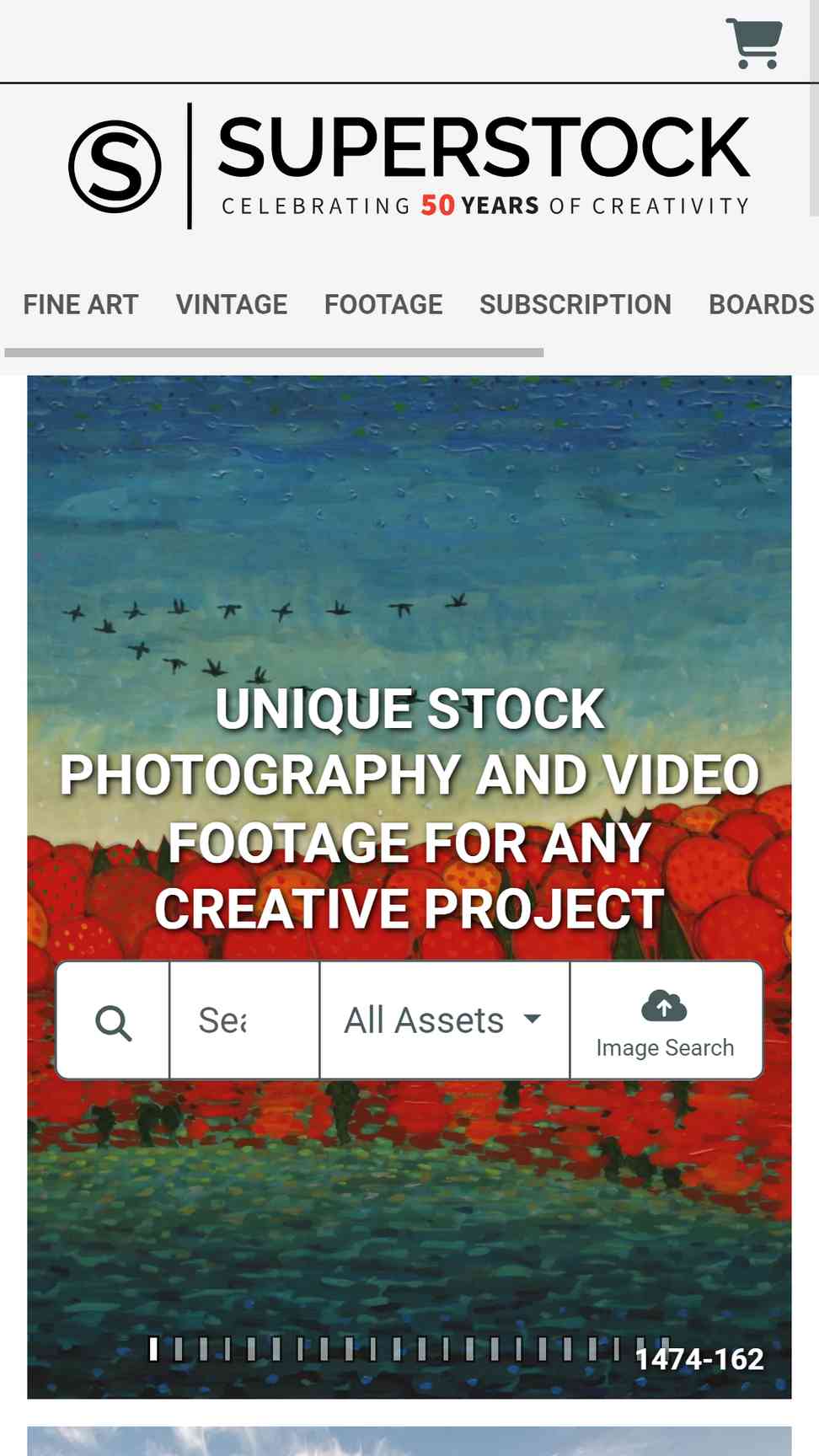Start an Image Search upload
The height and width of the screenshot is (1456, 819).
click(666, 1021)
